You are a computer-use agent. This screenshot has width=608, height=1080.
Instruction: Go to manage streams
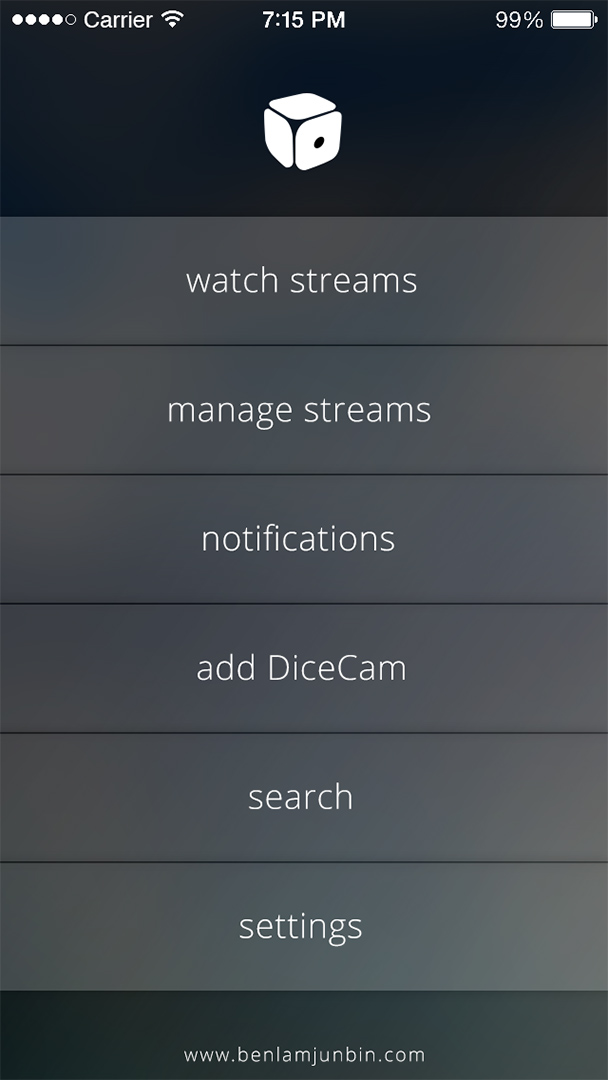click(300, 410)
